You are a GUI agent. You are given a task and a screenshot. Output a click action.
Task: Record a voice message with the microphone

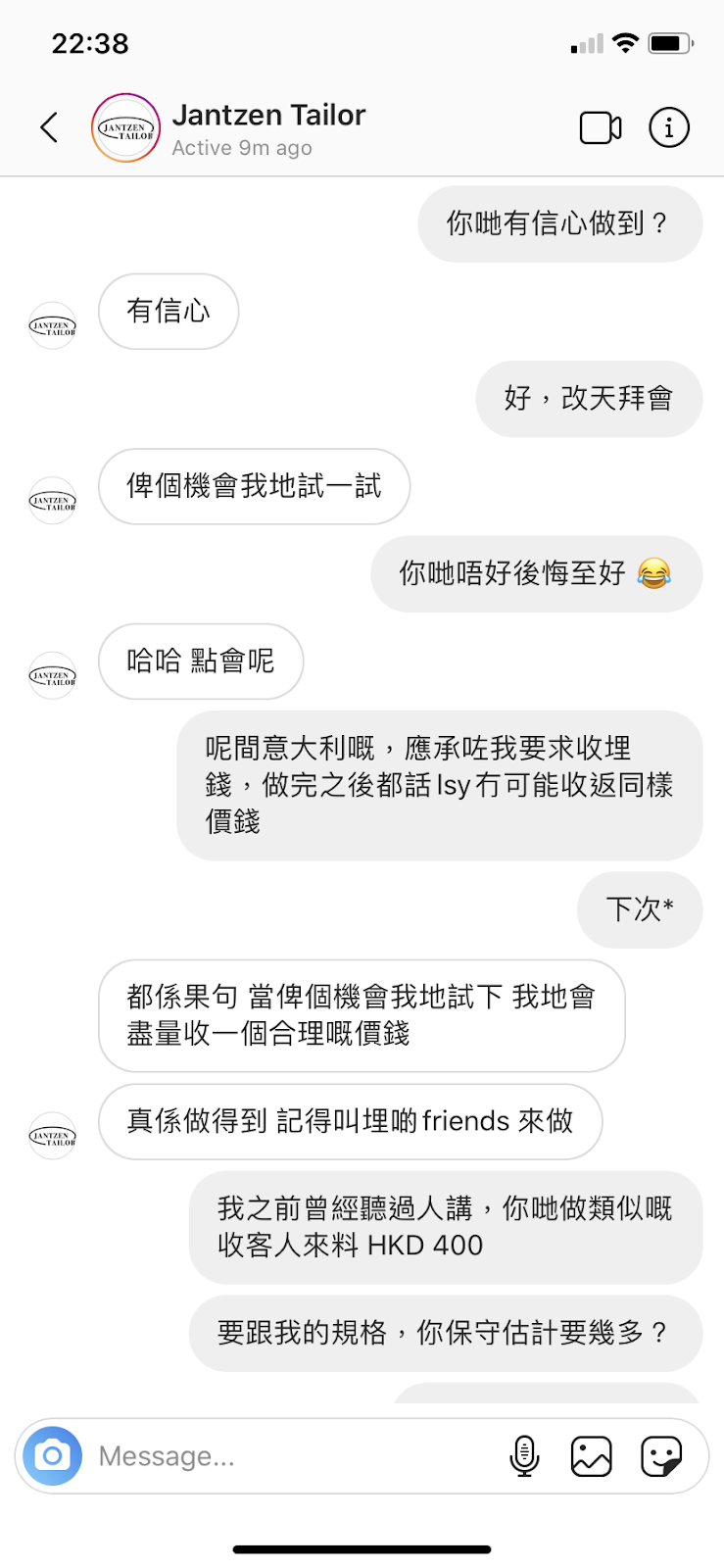click(x=524, y=1456)
